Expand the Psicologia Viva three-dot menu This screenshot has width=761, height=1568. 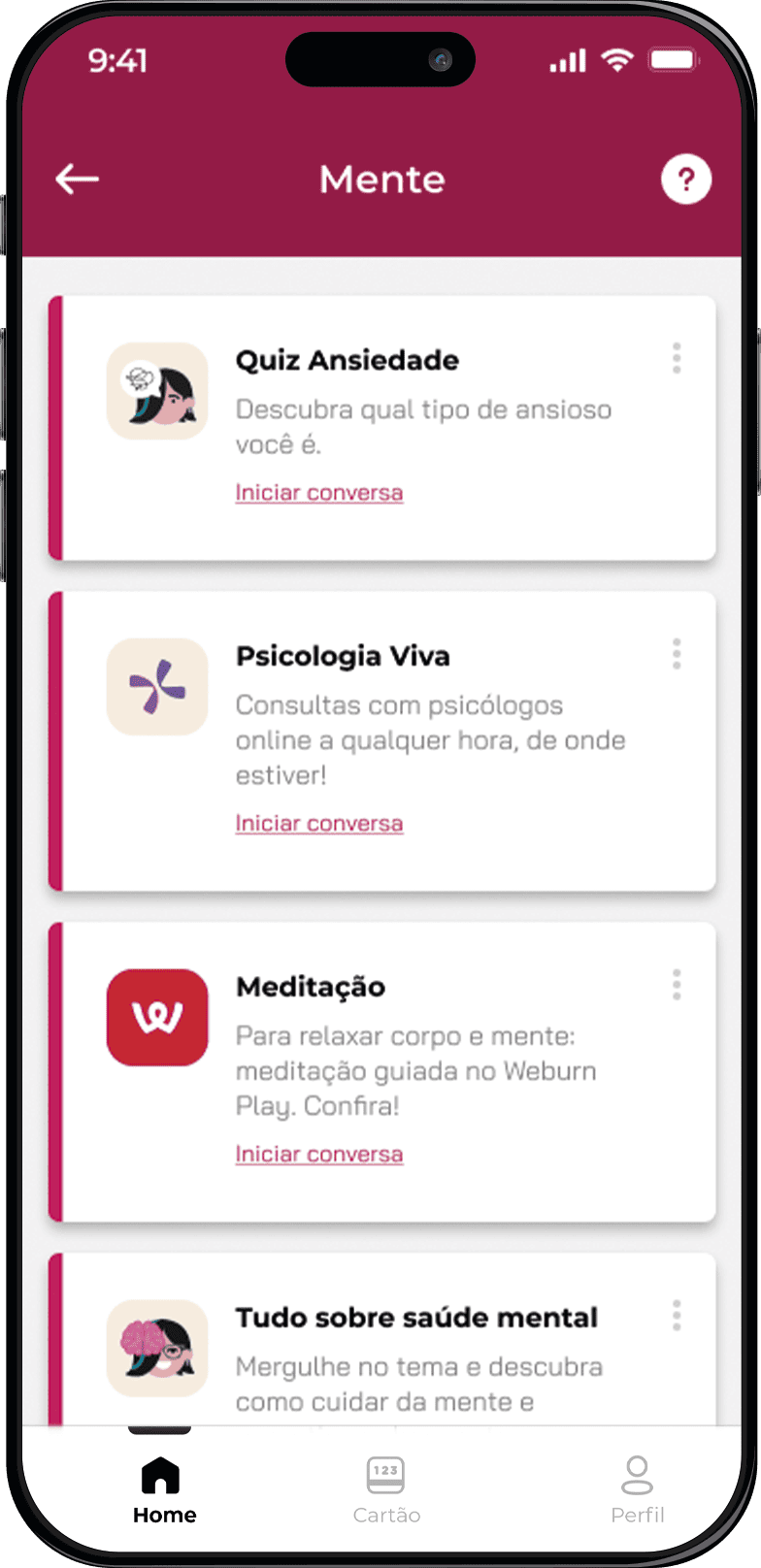pos(676,654)
